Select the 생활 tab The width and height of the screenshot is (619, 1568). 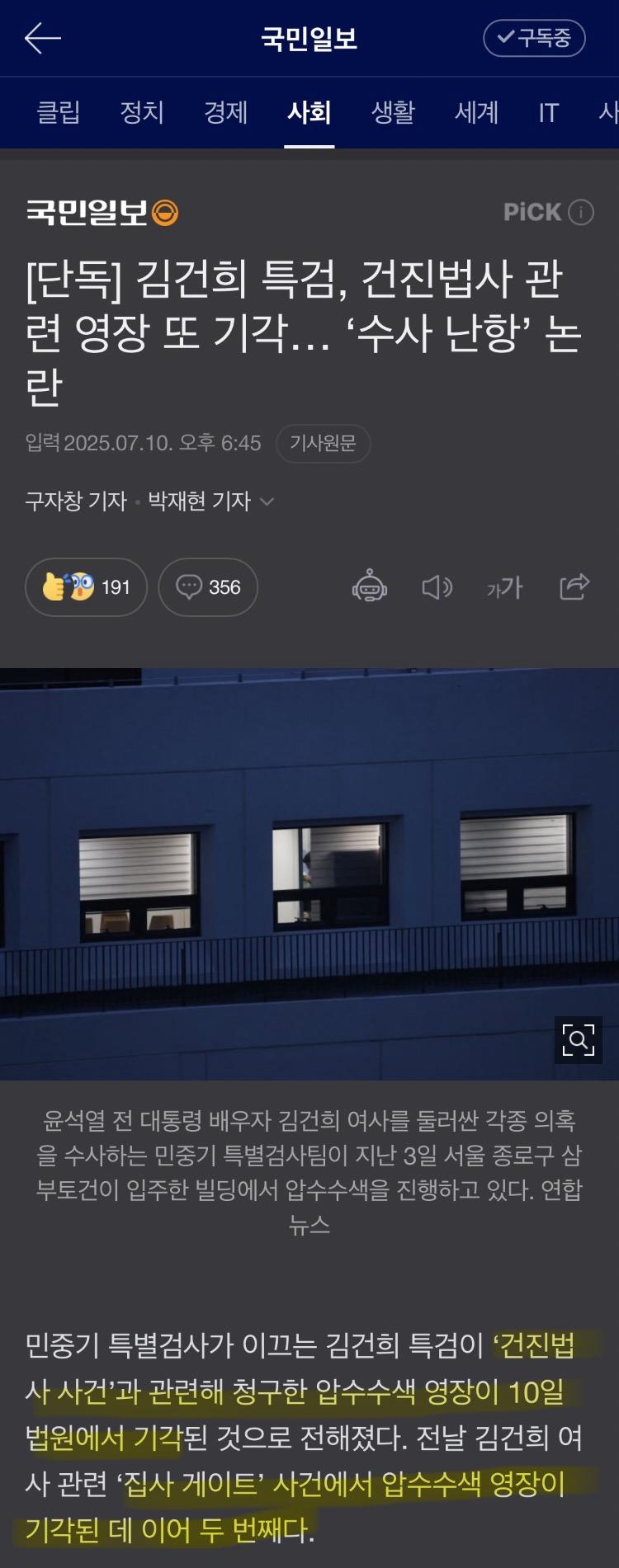pyautogui.click(x=393, y=112)
